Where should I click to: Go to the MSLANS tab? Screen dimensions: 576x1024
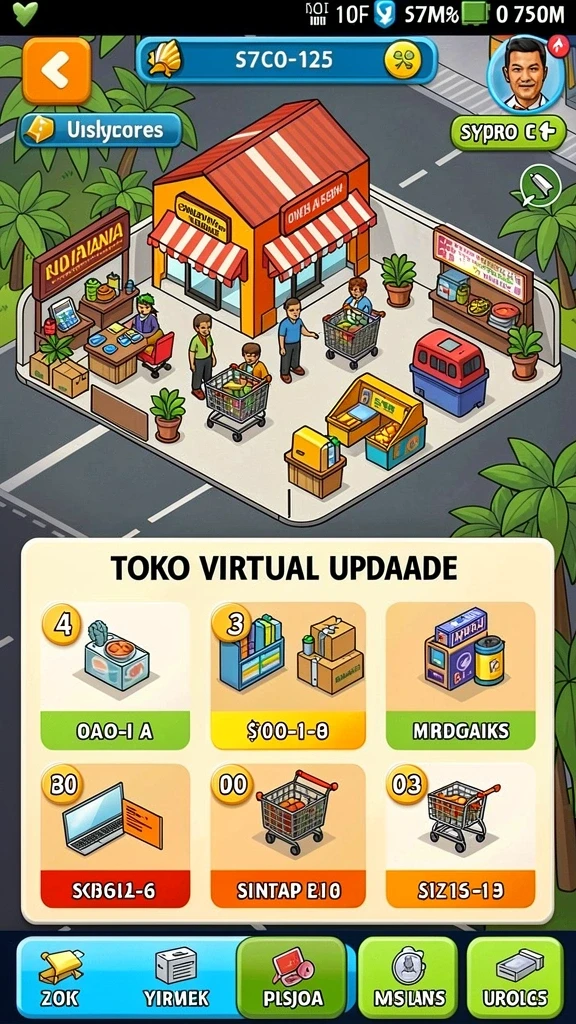(x=408, y=977)
